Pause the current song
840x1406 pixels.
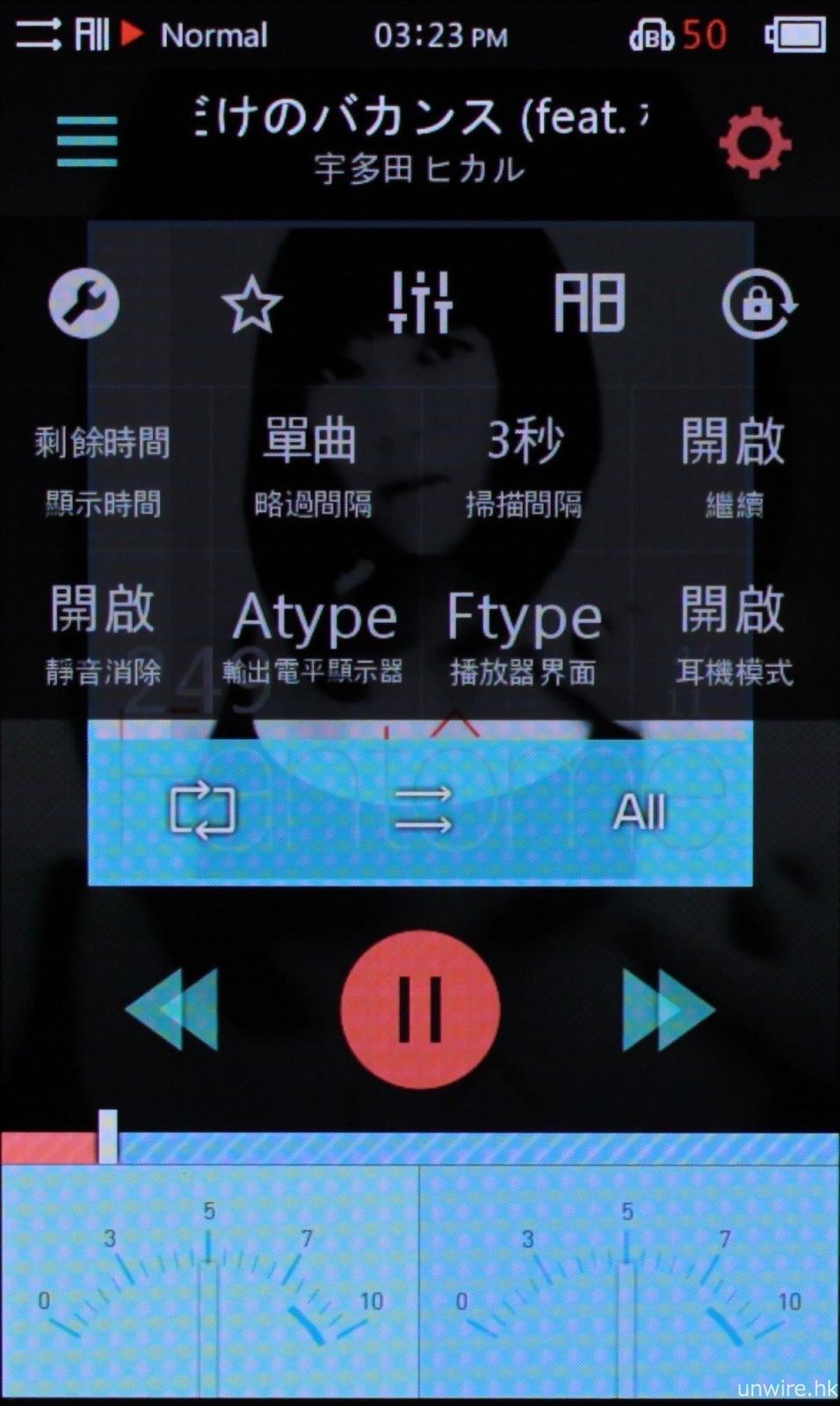[x=420, y=1010]
